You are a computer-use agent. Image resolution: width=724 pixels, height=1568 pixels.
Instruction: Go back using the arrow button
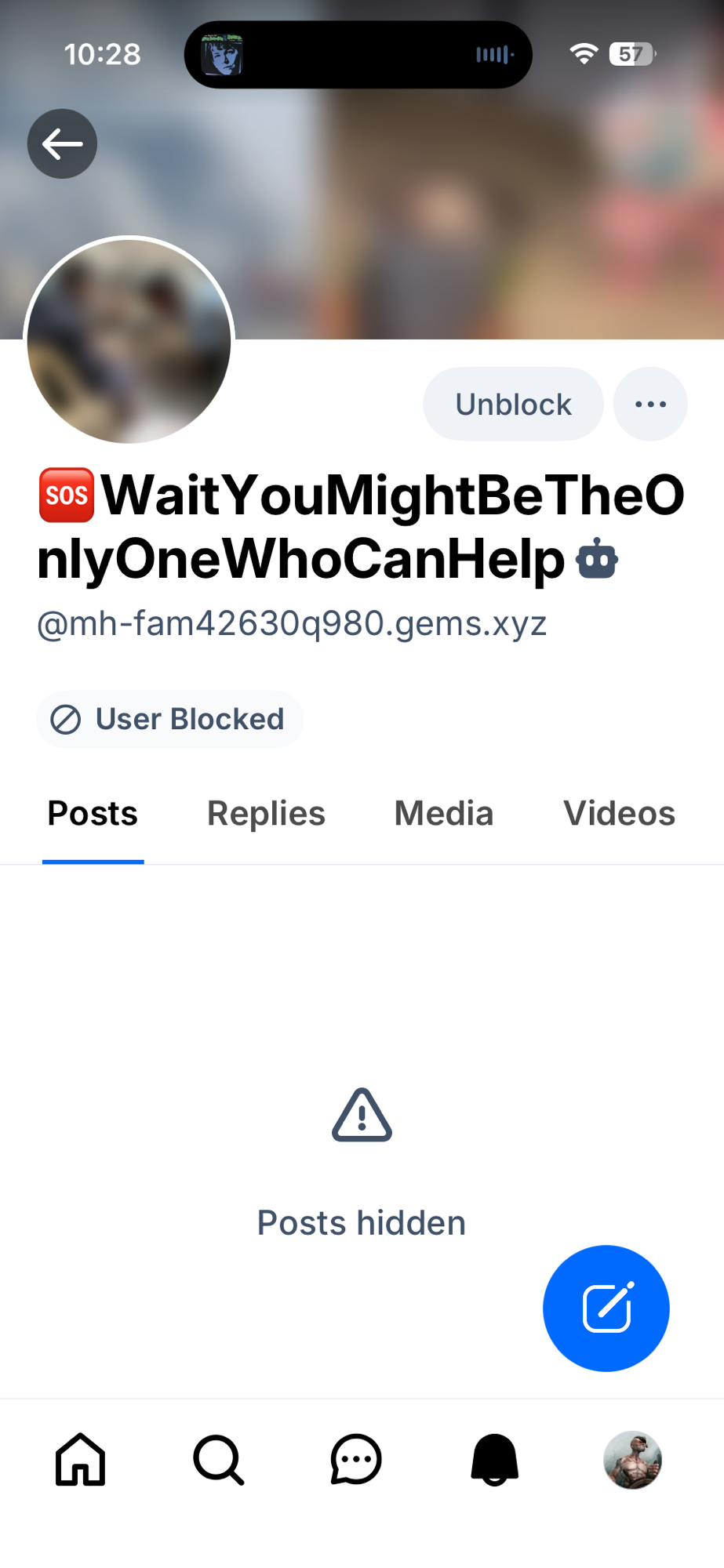[x=62, y=143]
